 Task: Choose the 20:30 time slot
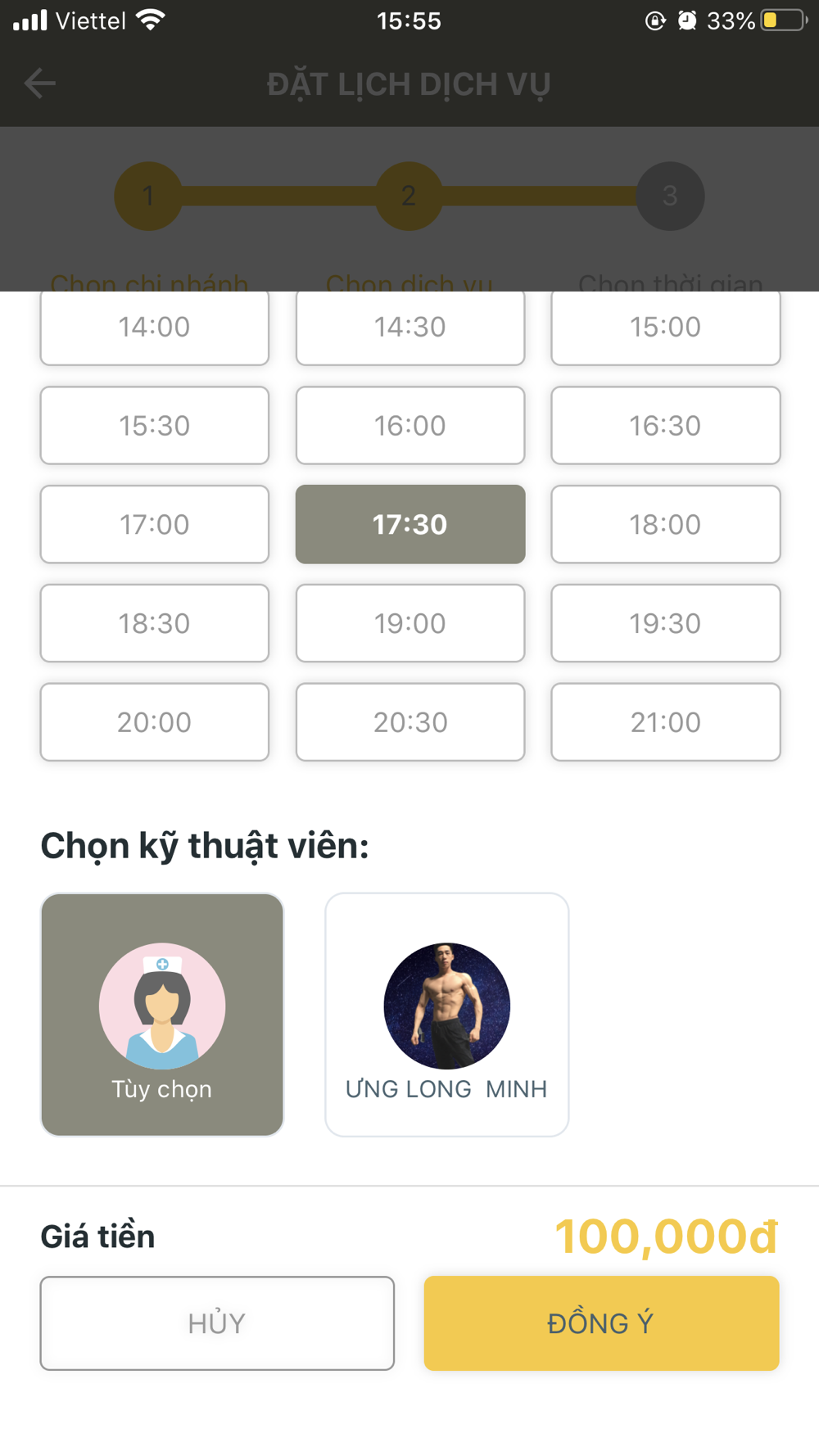coord(409,722)
